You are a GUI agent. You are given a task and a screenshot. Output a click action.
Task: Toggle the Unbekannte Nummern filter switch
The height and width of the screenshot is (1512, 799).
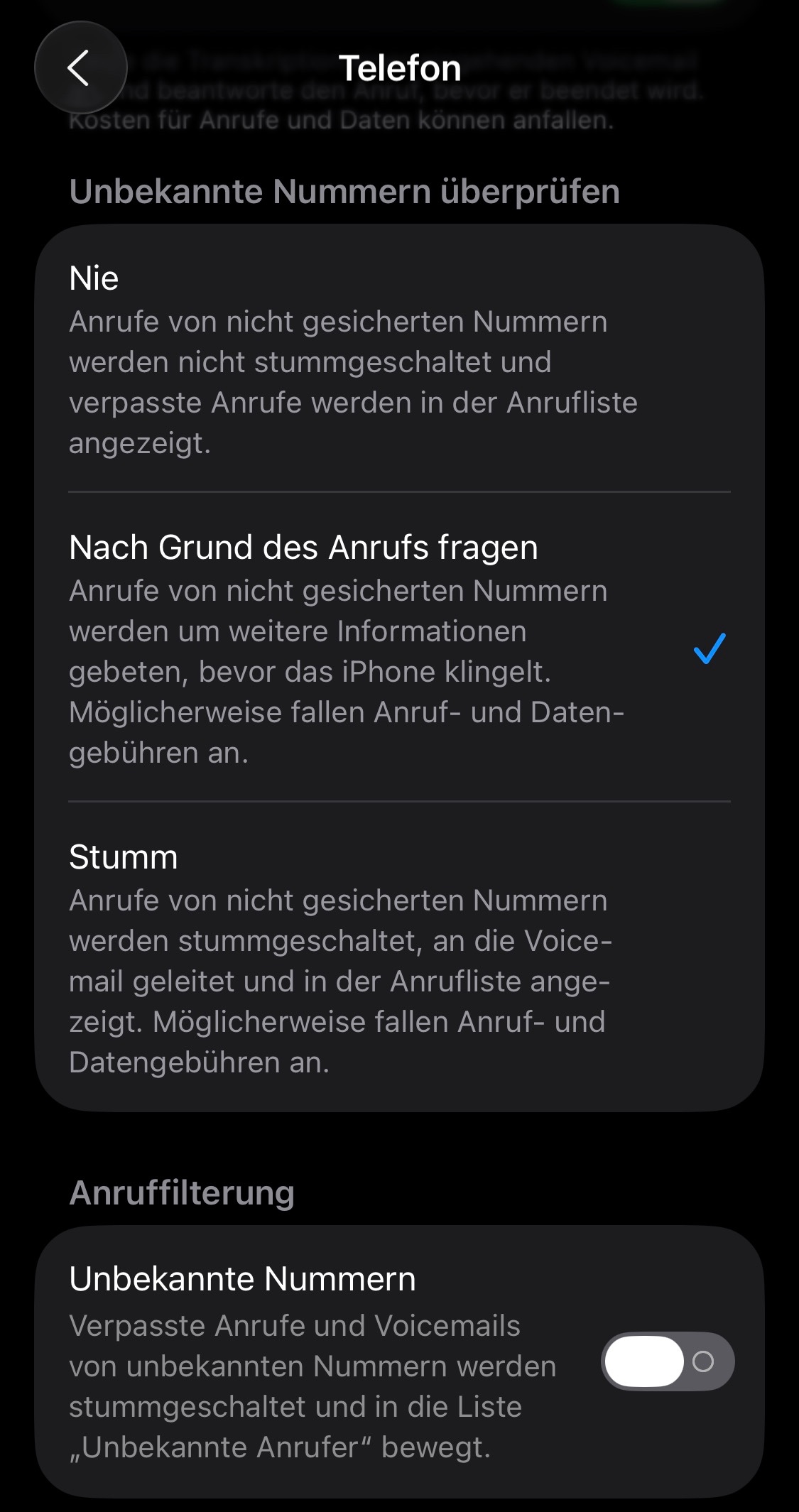tap(667, 1361)
